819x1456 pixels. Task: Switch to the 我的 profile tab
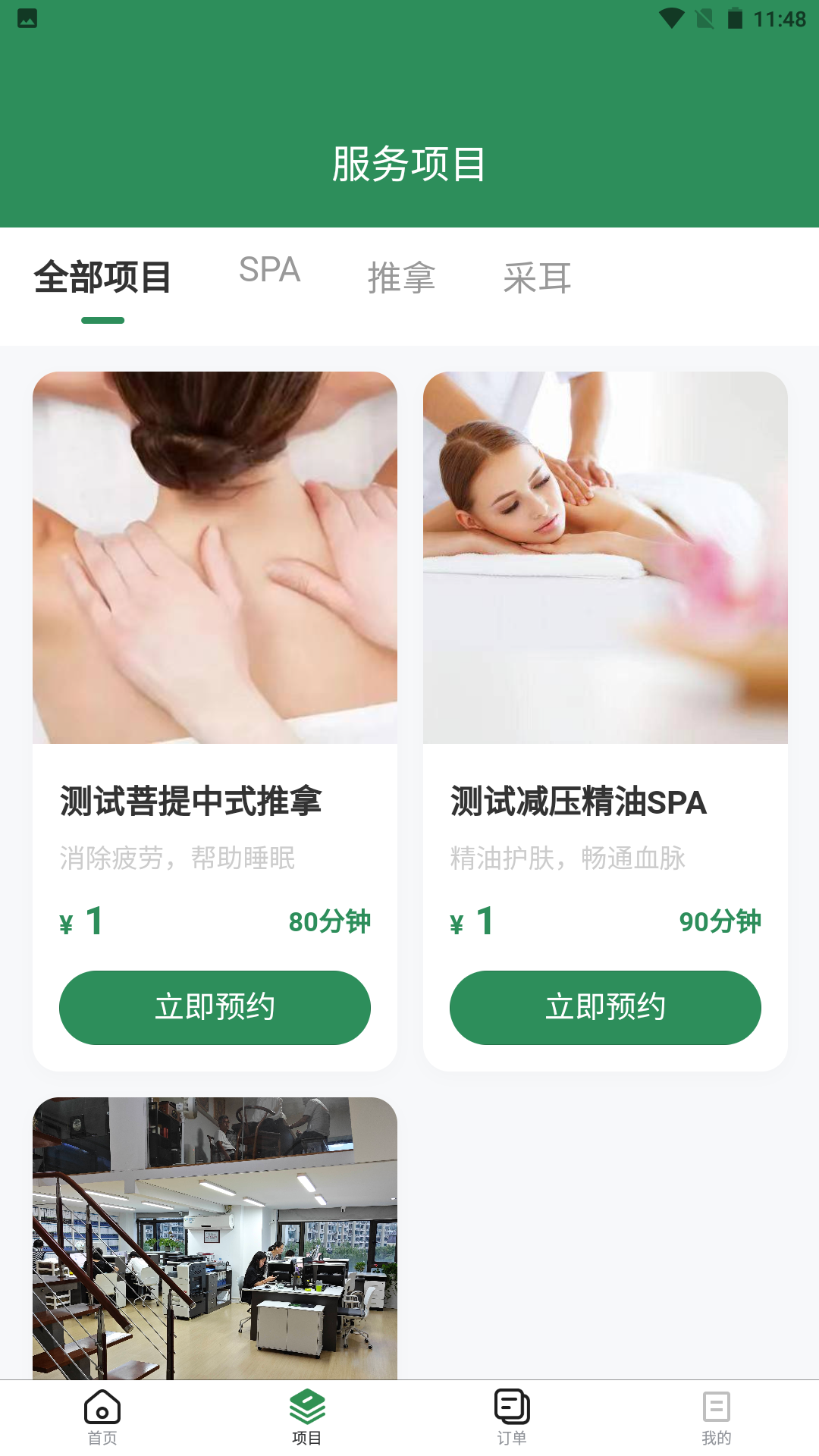pyautogui.click(x=716, y=1417)
